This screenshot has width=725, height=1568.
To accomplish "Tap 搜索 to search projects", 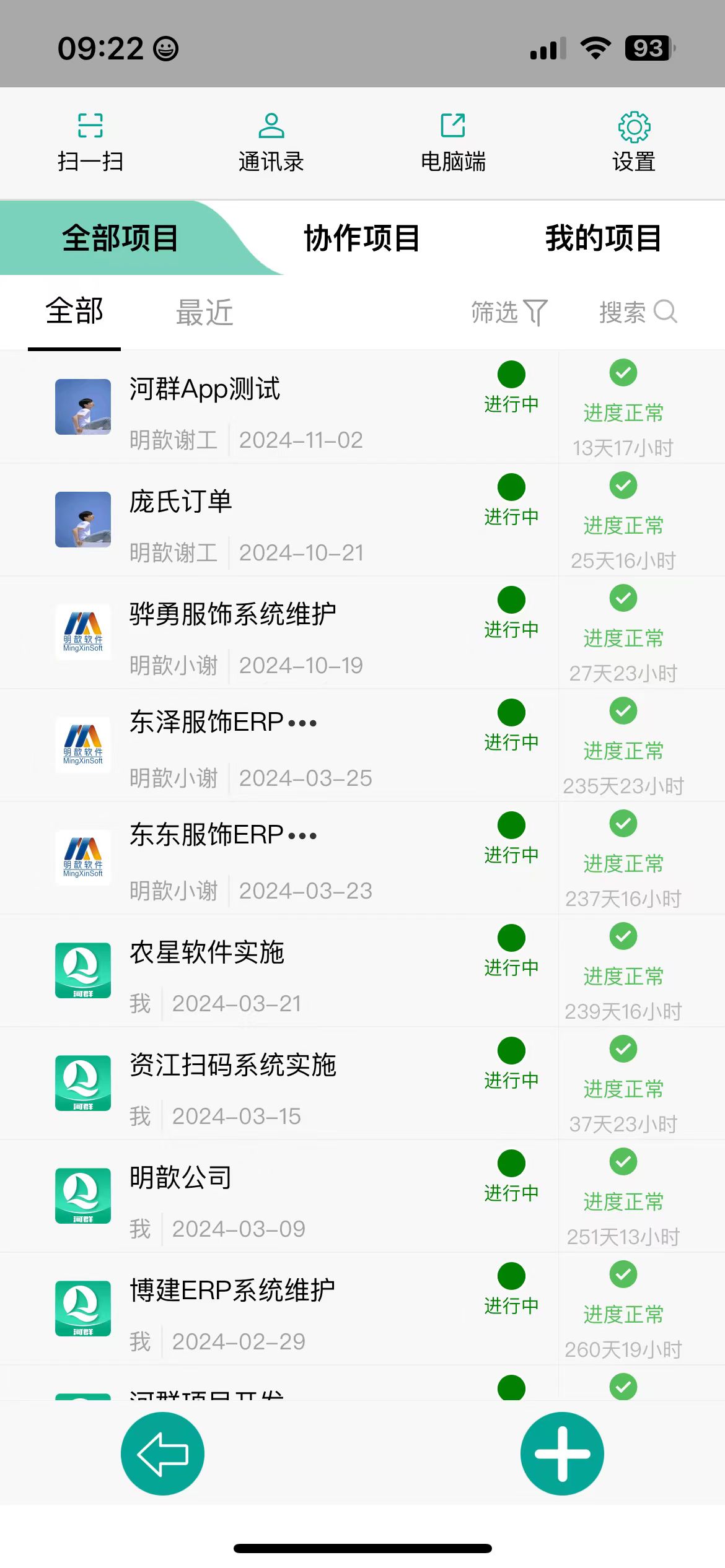I will click(638, 312).
